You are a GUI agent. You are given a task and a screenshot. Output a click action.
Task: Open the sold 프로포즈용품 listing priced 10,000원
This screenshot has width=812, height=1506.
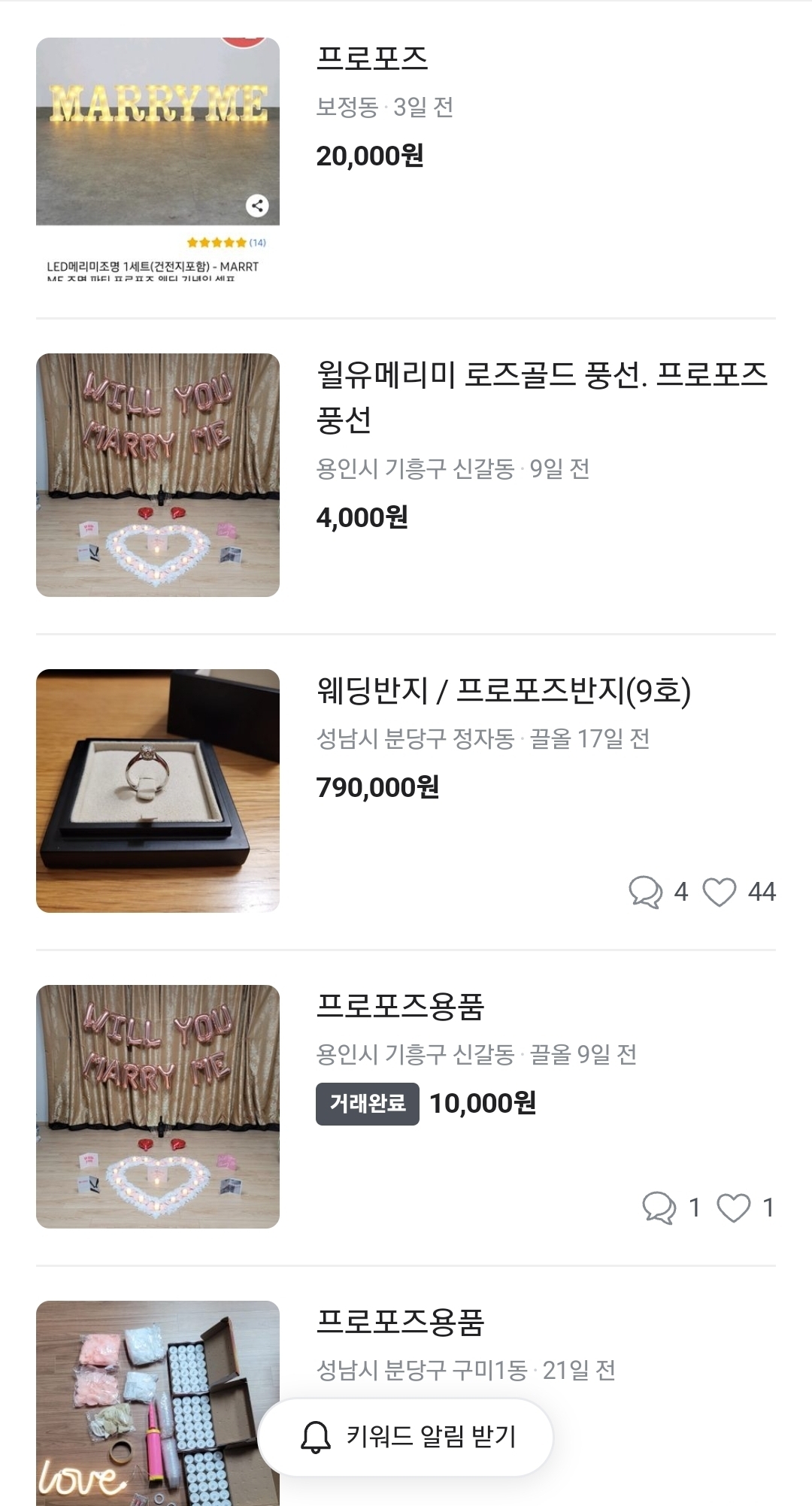pos(400,1006)
